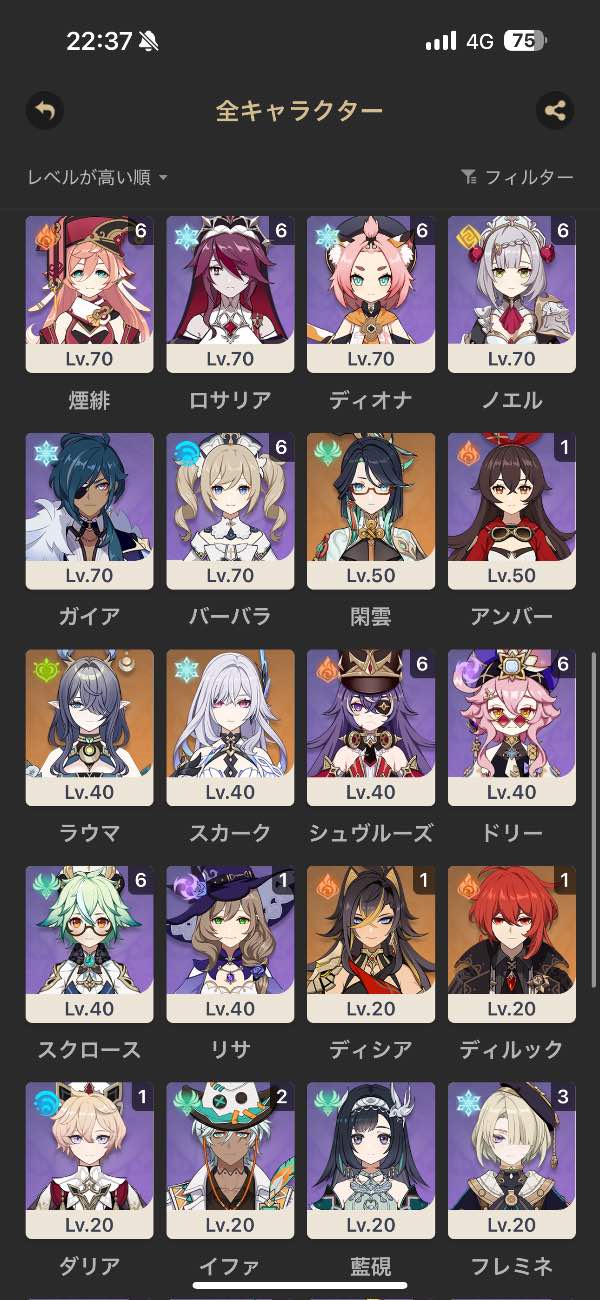600x1300 pixels.
Task: Select the ガイア character card
Action: (x=89, y=510)
